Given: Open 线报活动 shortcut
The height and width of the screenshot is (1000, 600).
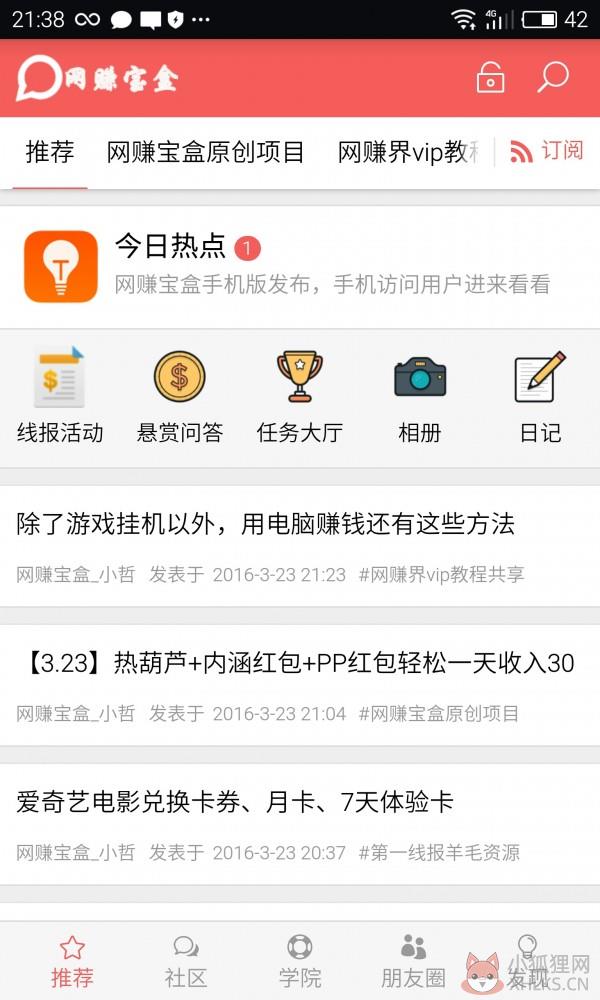Looking at the screenshot, I should click(x=59, y=396).
